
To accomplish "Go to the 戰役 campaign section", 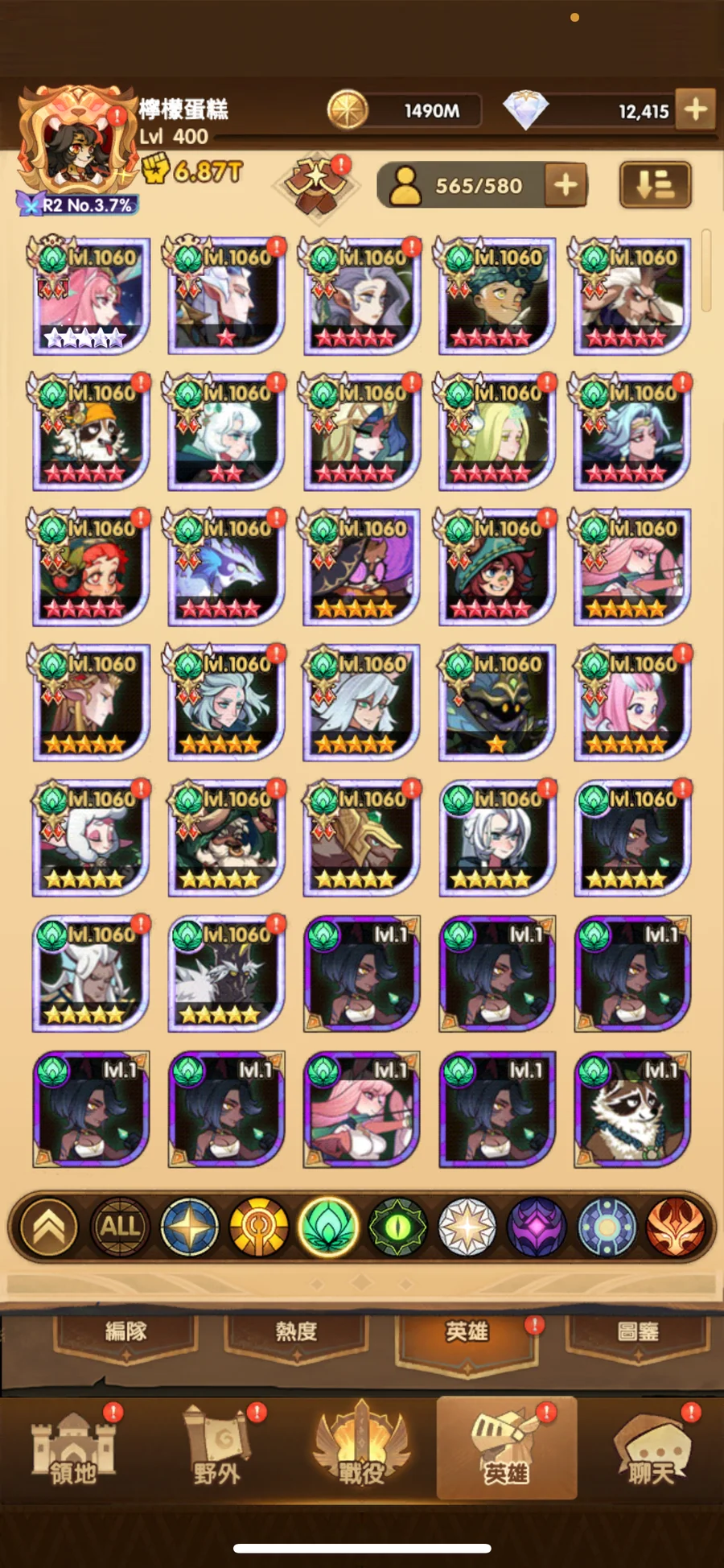I will [x=361, y=1449].
